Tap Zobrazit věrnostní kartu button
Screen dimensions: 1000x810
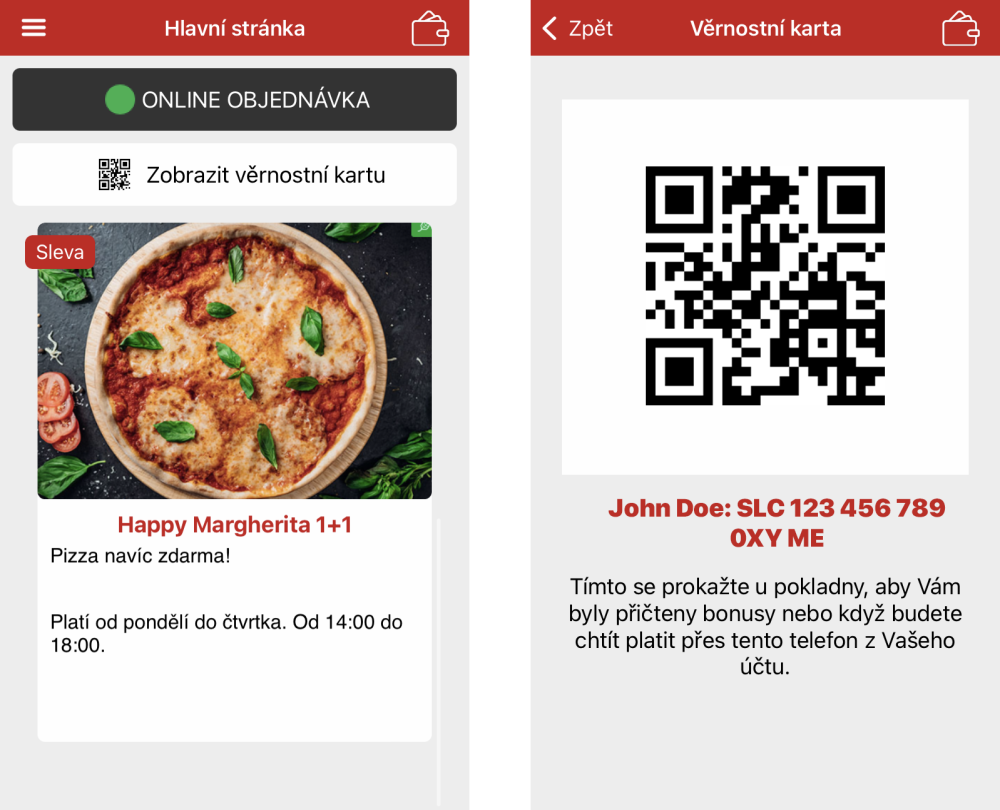[234, 175]
